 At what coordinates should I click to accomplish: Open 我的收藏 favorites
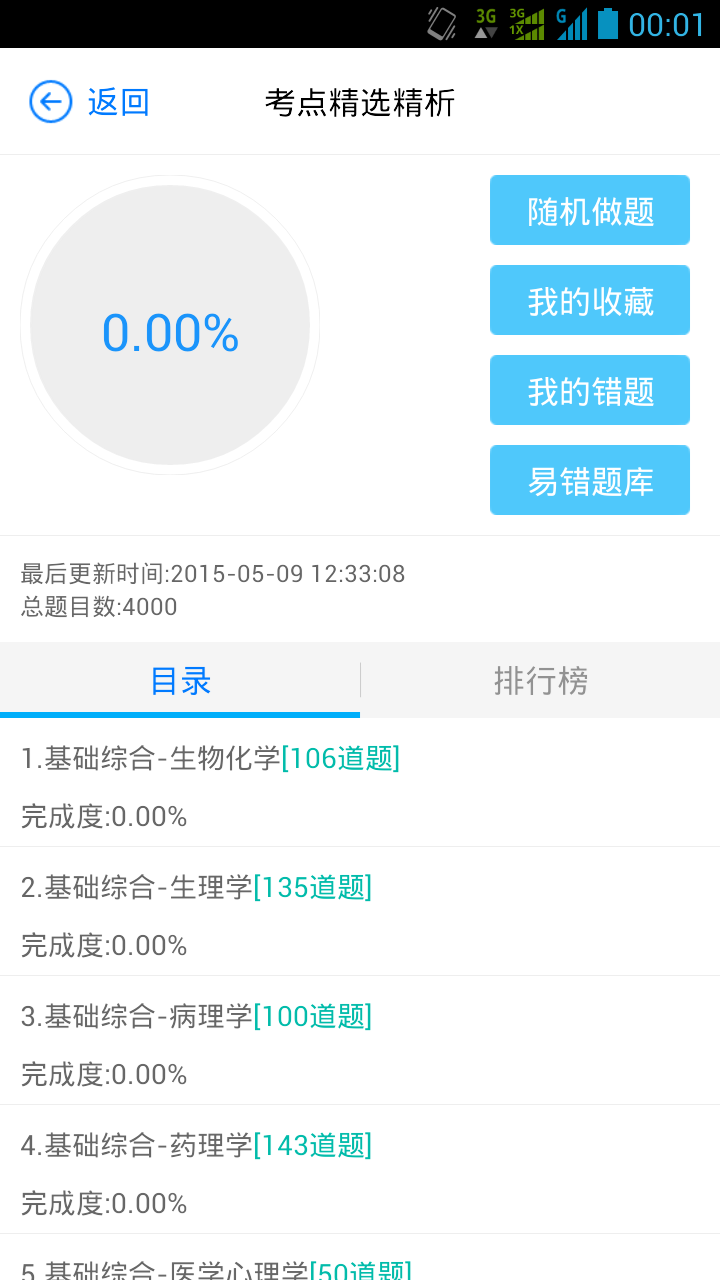point(590,300)
